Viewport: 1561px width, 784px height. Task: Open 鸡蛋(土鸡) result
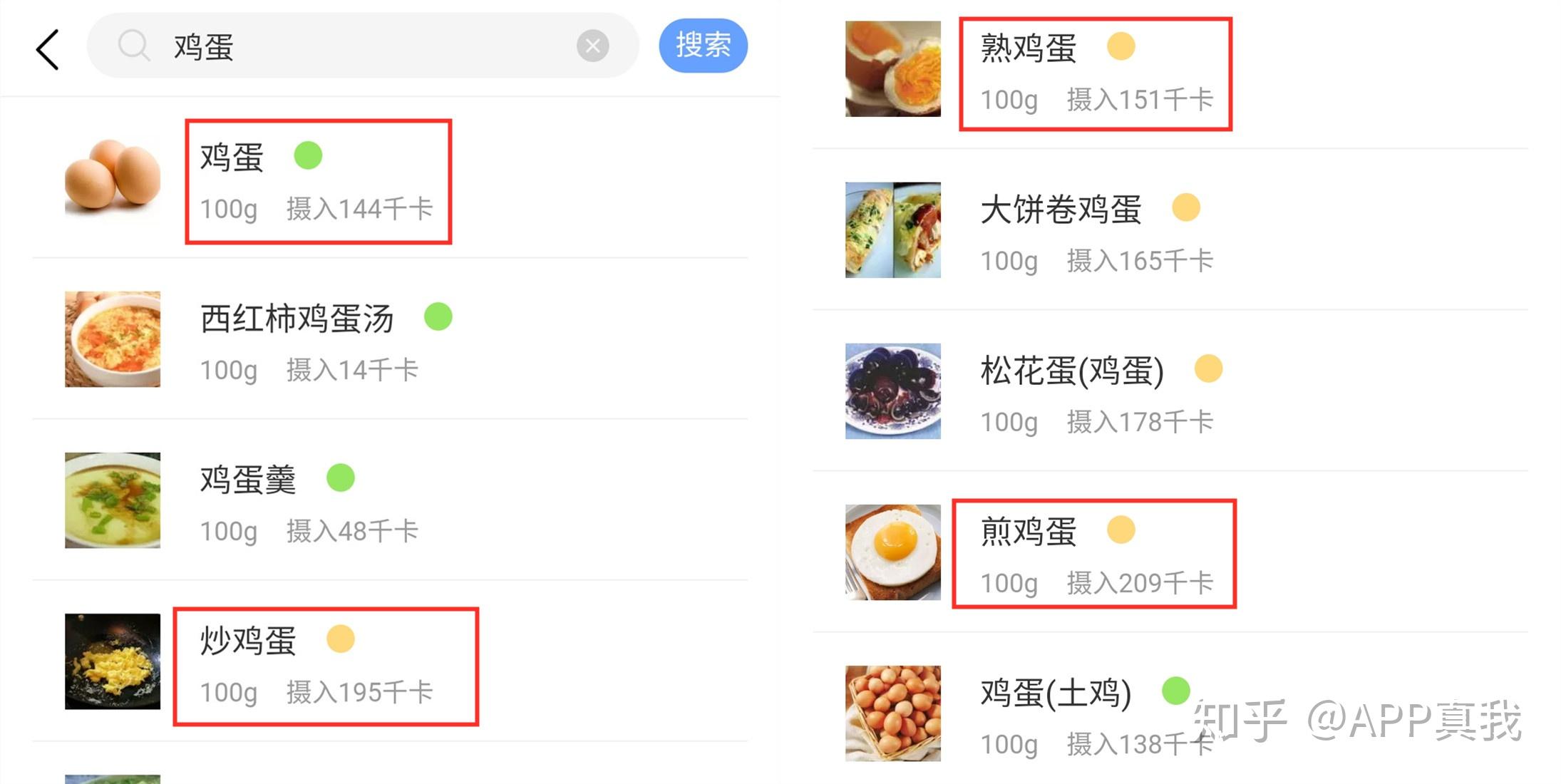pyautogui.click(x=1055, y=715)
